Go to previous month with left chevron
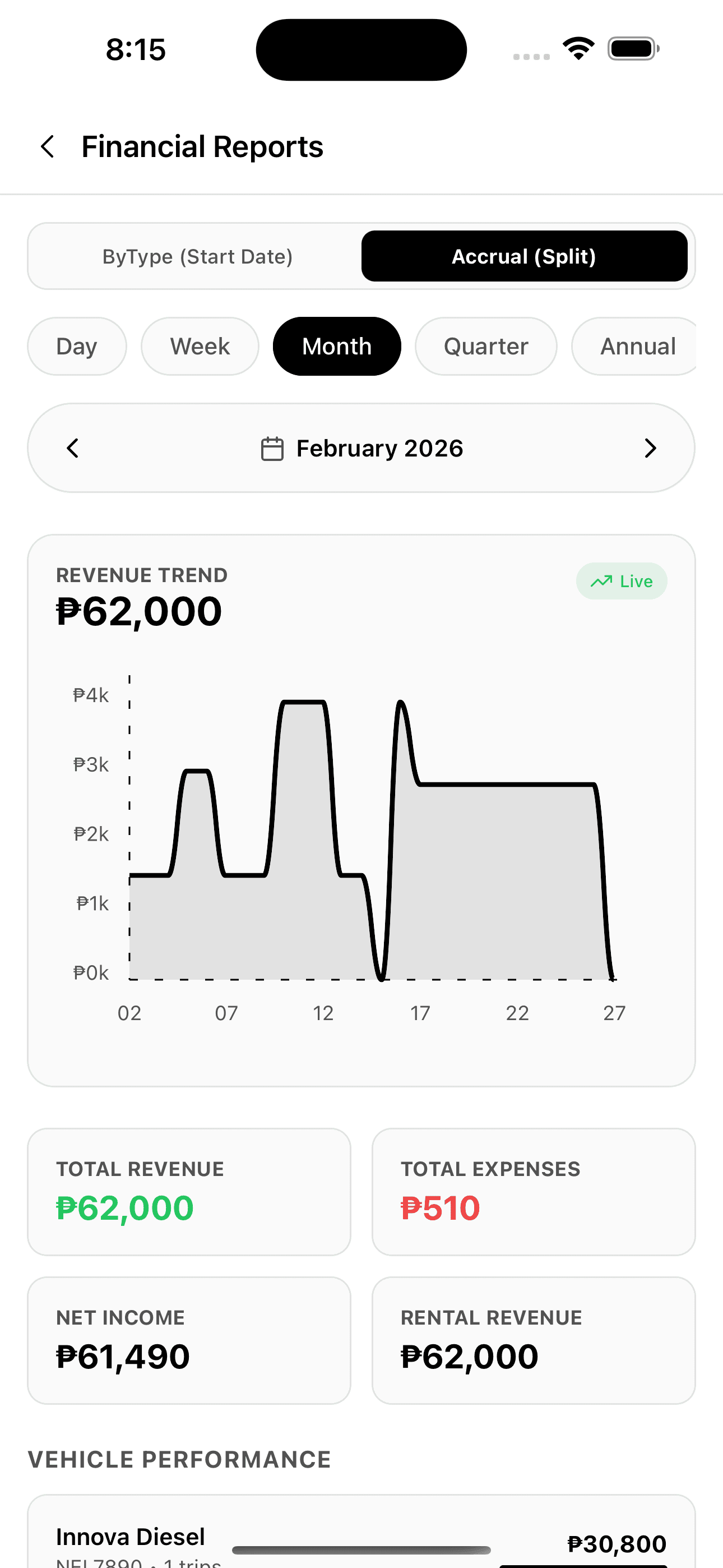The width and height of the screenshot is (723, 1568). click(x=72, y=448)
